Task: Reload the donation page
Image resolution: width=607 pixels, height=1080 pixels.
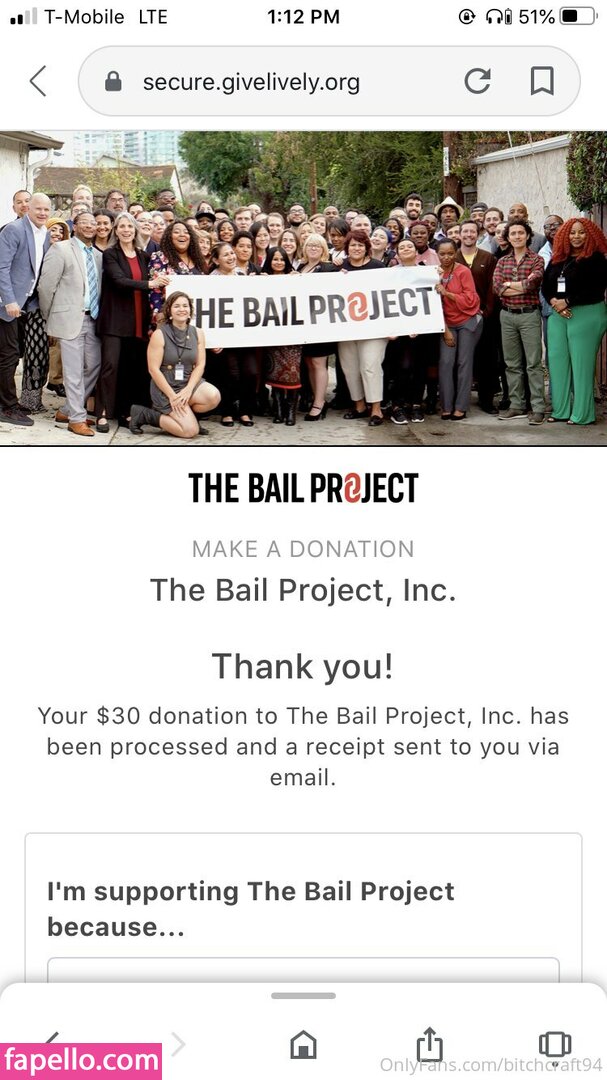Action: (477, 82)
